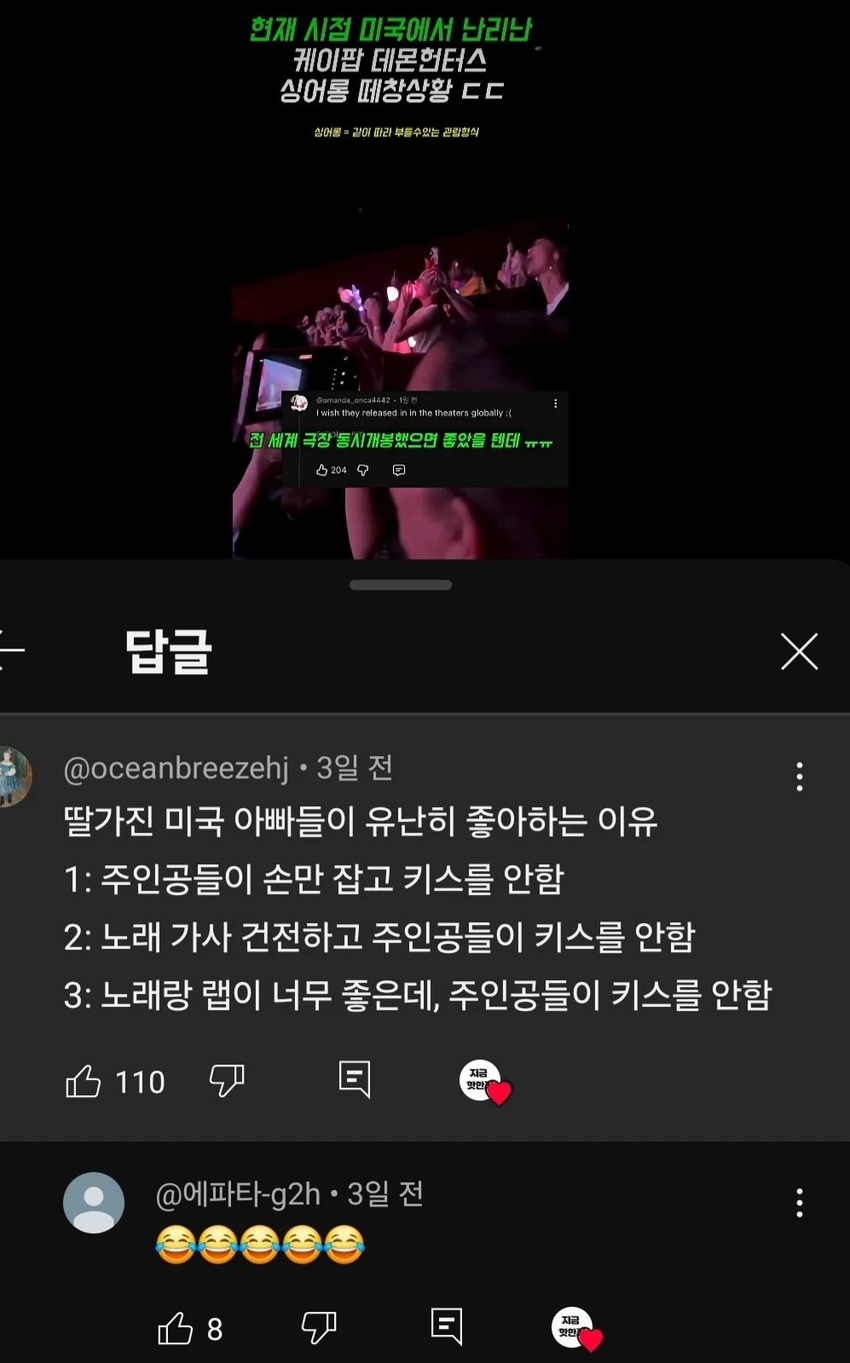Viewport: 850px width, 1363px height.
Task: Open @oceanbreezehj's profile picture
Action: pos(14,775)
